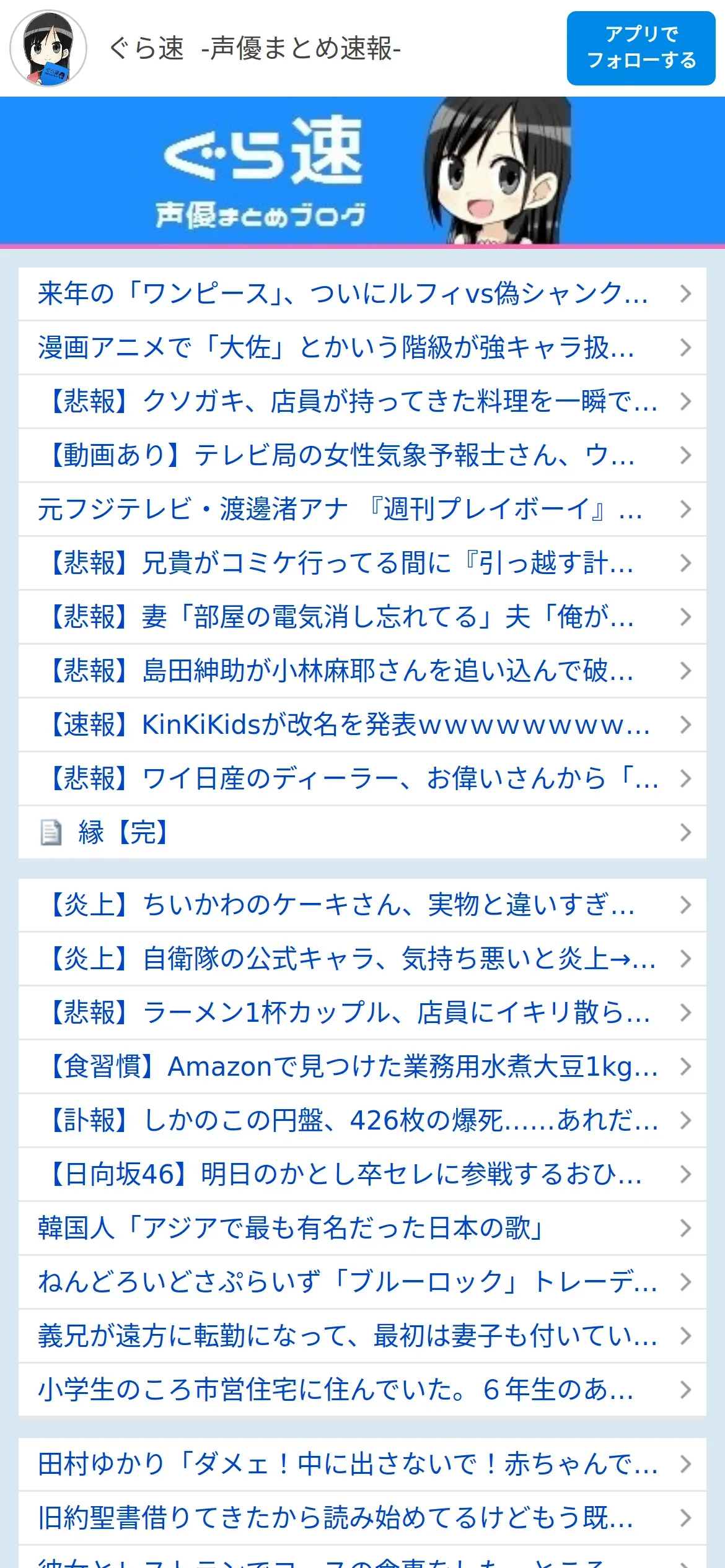This screenshot has width=725, height=1568.
Task: Tap the アプリでフォローする button
Action: 641,48
